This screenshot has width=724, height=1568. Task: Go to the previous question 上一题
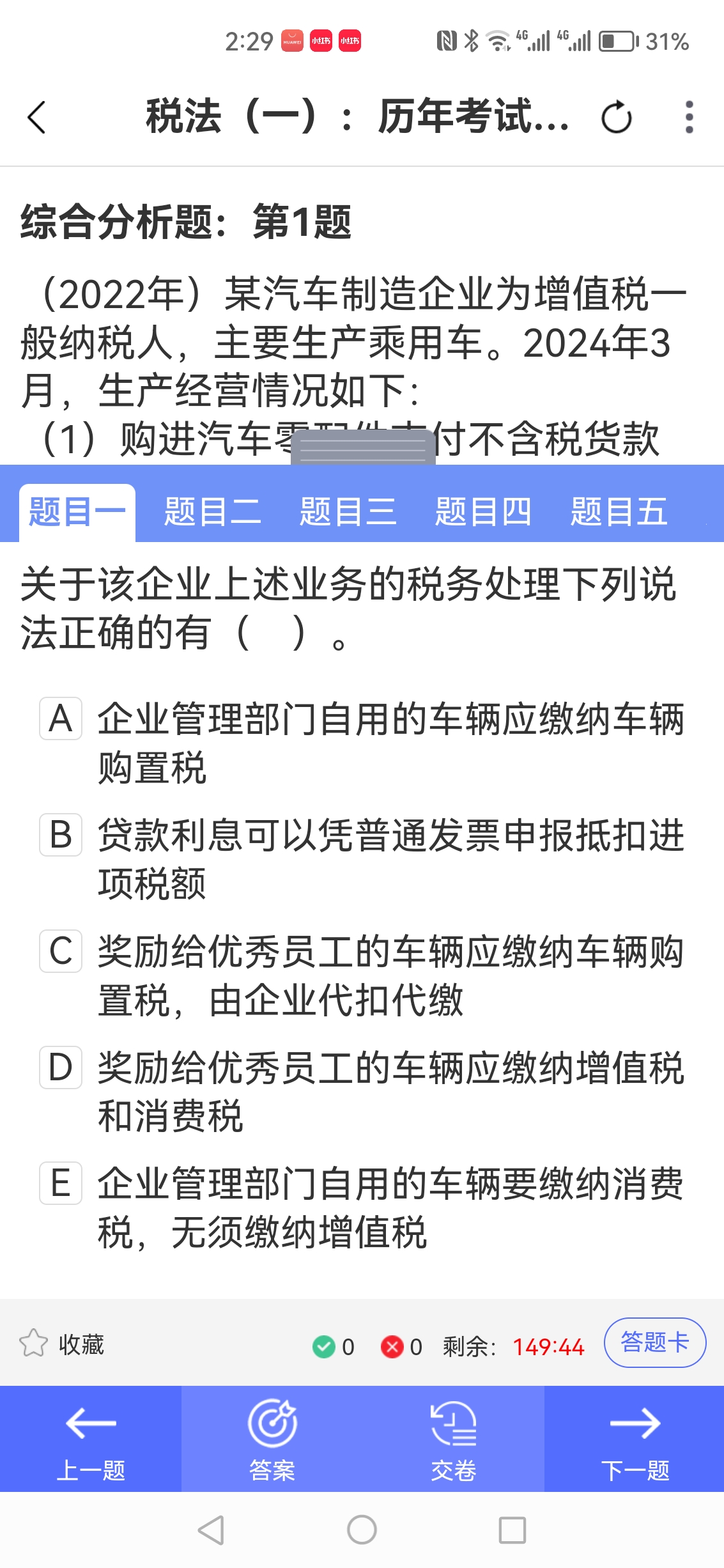click(x=91, y=1440)
